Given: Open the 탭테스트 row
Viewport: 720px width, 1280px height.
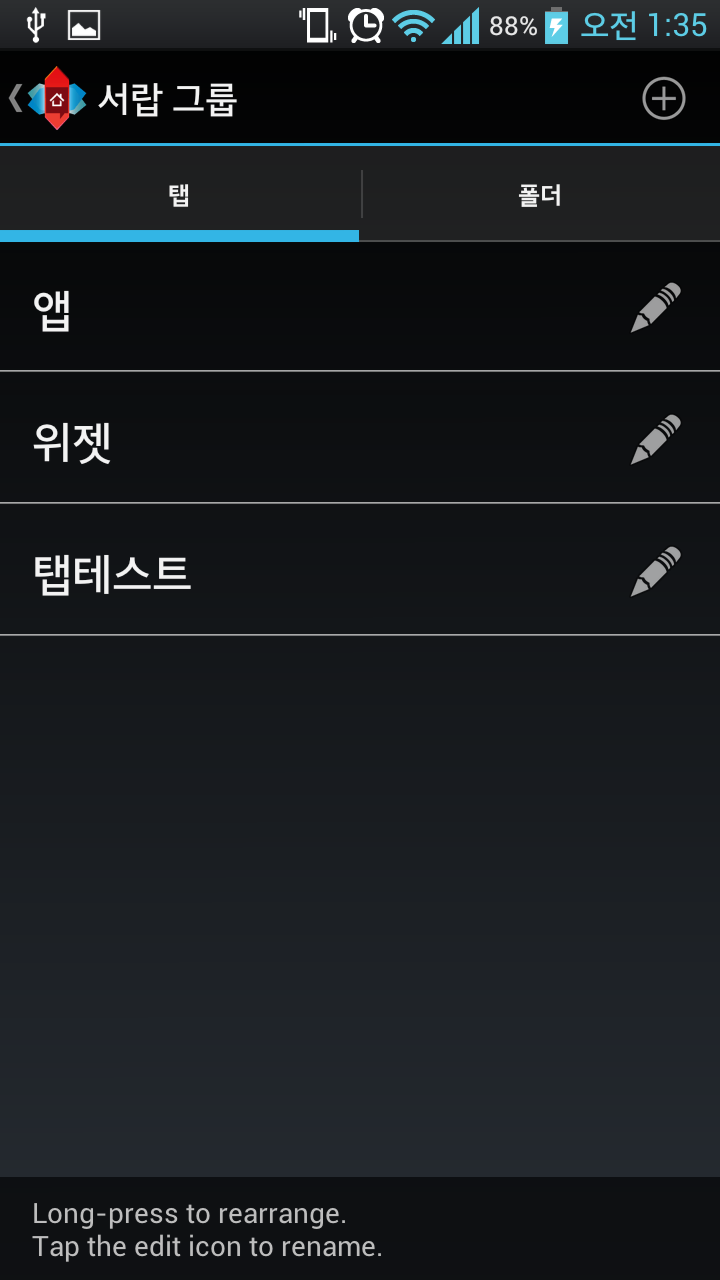Looking at the screenshot, I should 360,570.
